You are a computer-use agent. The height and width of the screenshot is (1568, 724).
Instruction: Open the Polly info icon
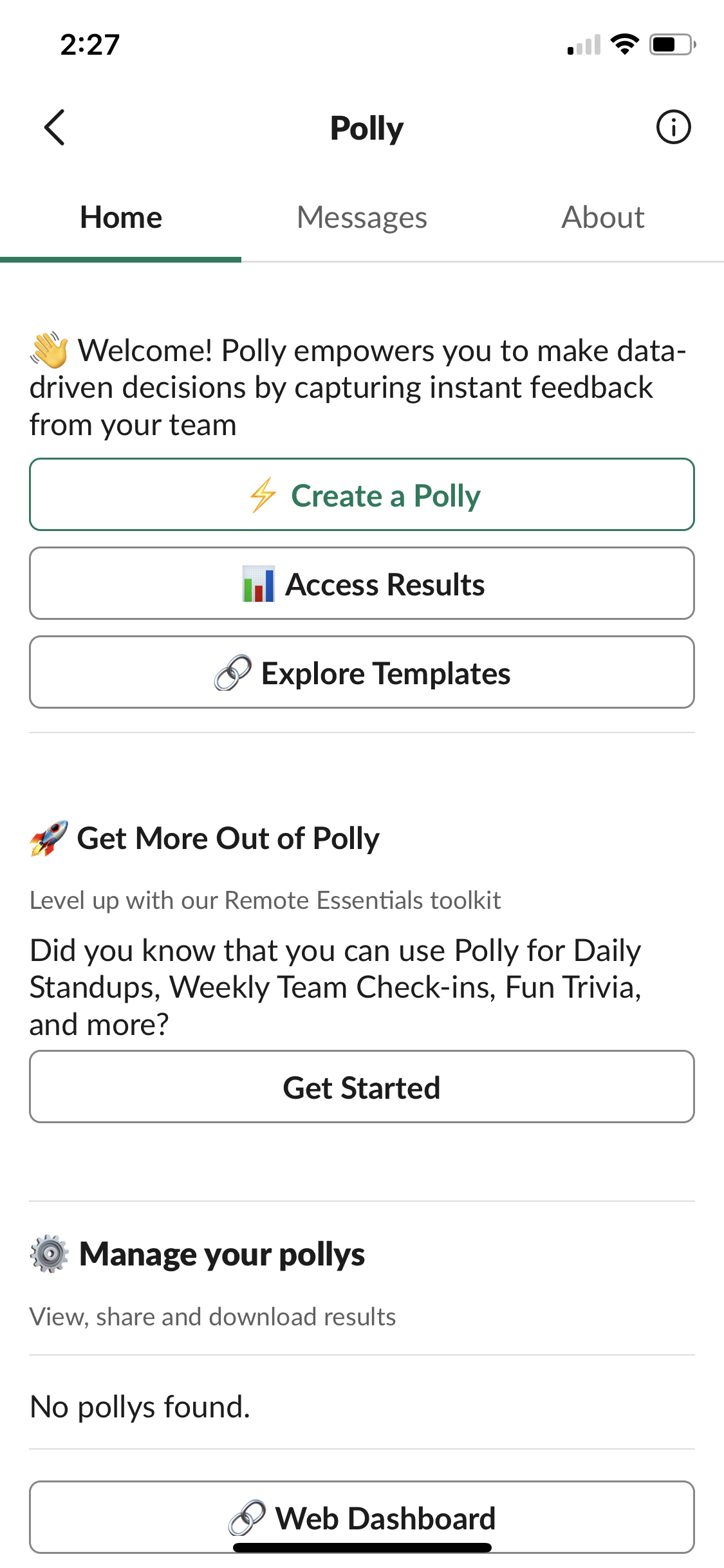[673, 127]
